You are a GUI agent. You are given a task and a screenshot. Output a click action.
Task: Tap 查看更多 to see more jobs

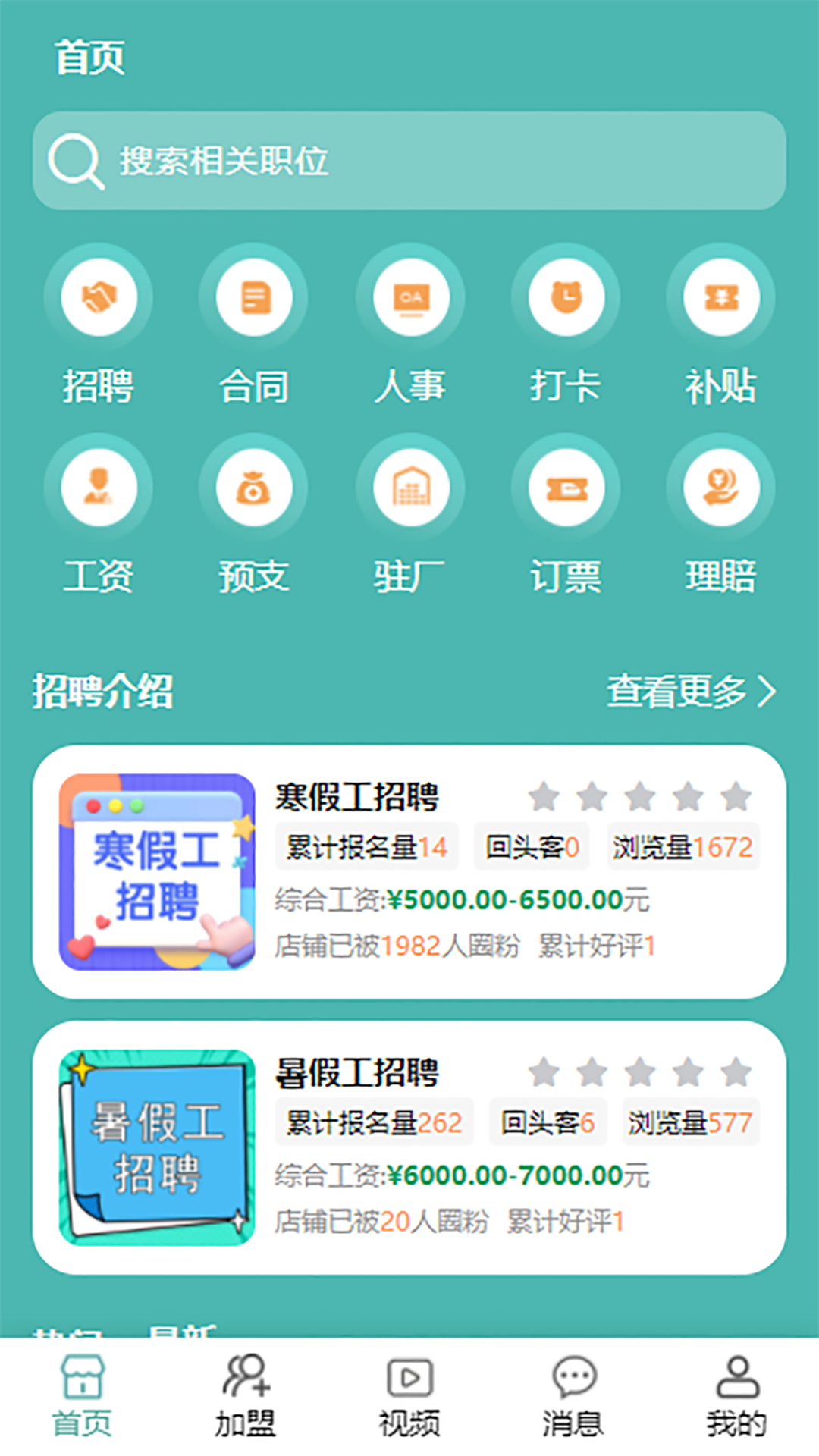point(692,692)
